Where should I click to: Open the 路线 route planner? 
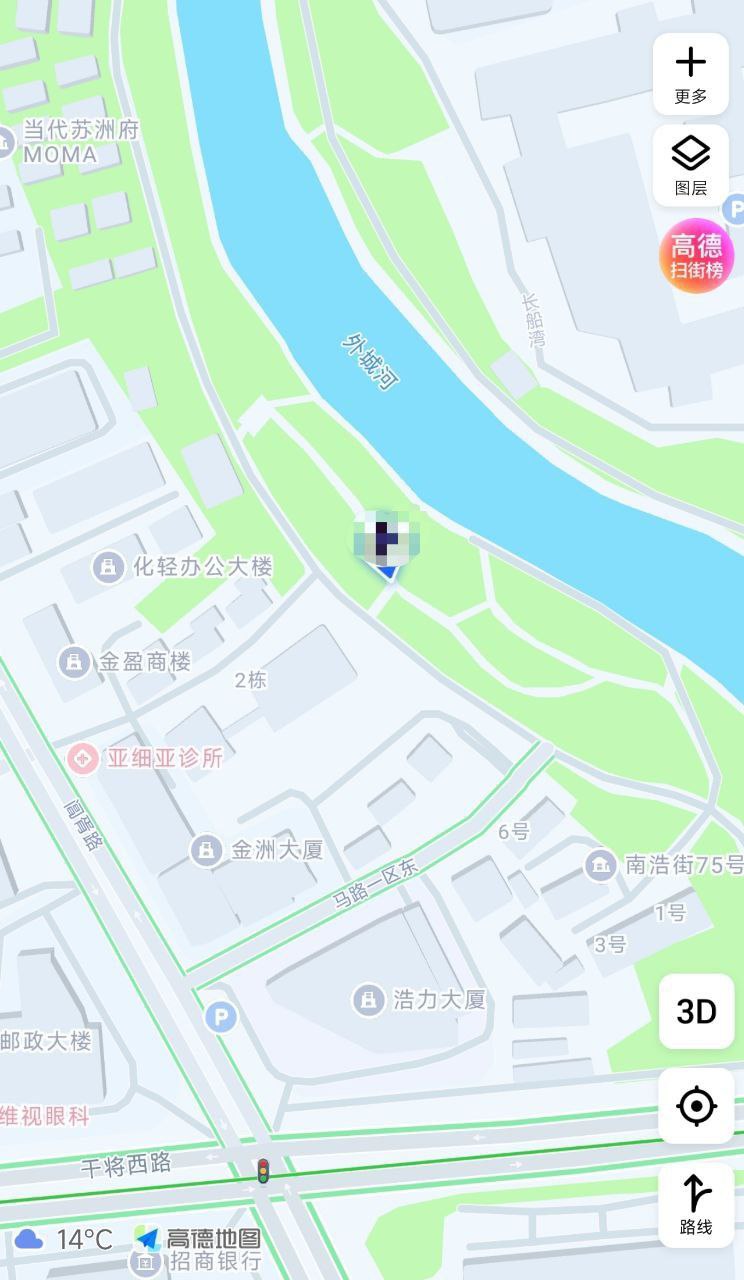click(696, 1204)
